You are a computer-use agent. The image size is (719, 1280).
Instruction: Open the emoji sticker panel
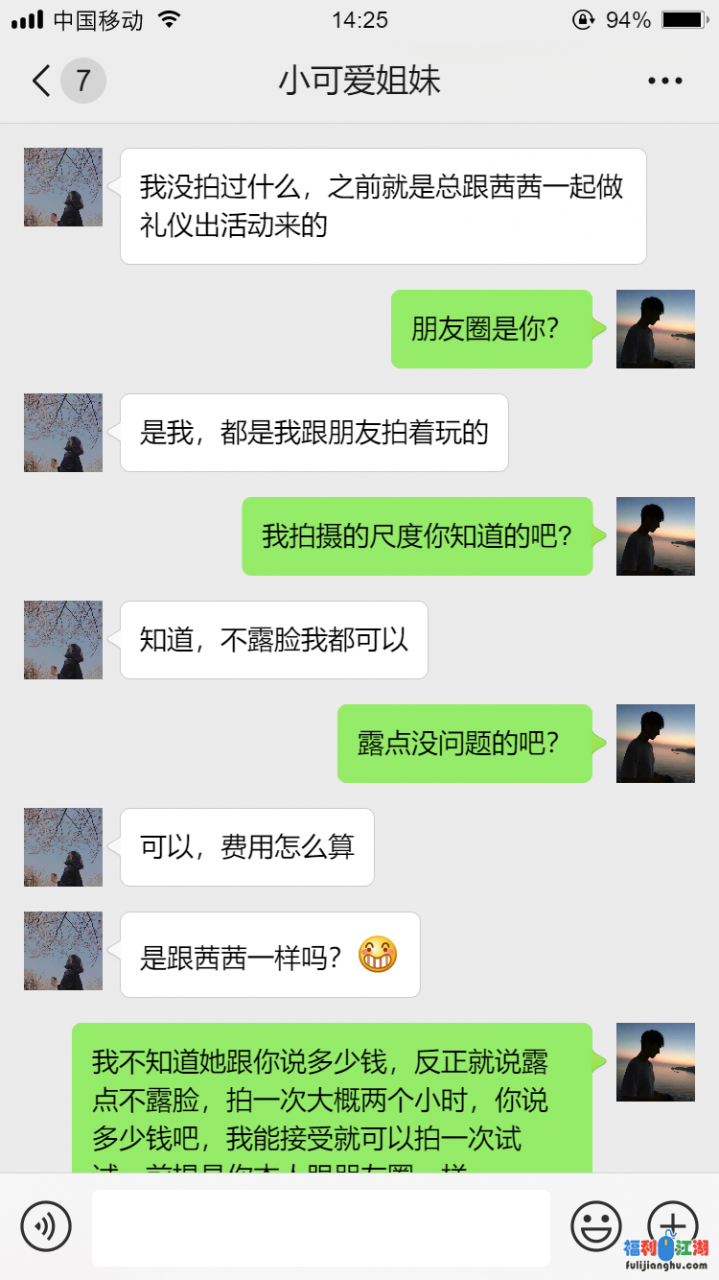click(x=596, y=1226)
